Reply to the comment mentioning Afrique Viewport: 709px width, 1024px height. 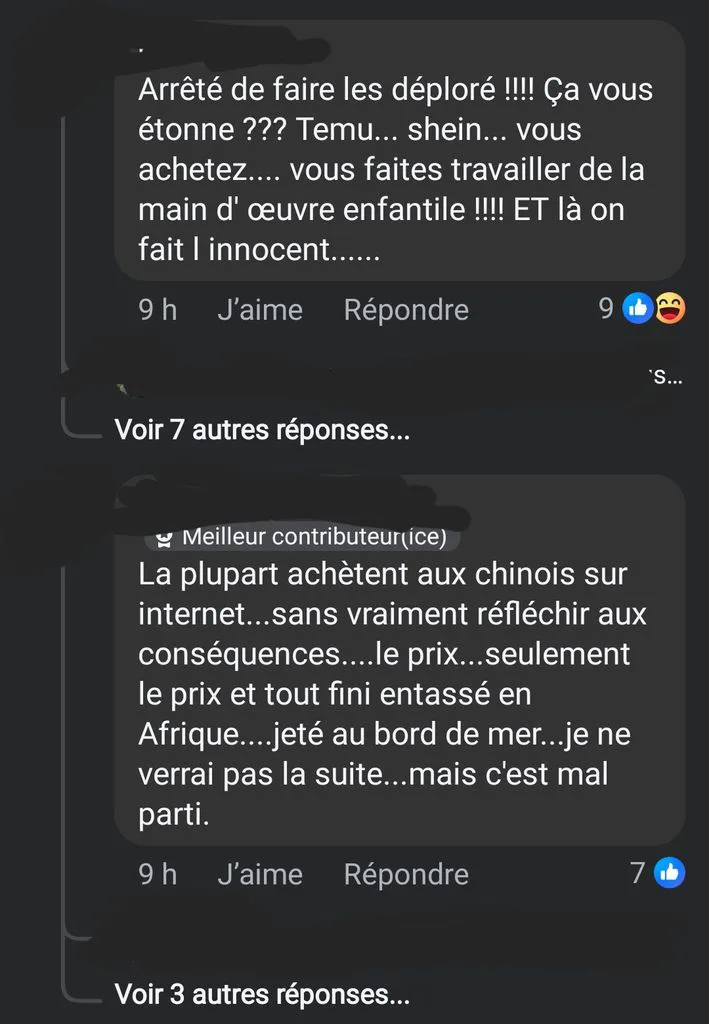coord(406,874)
